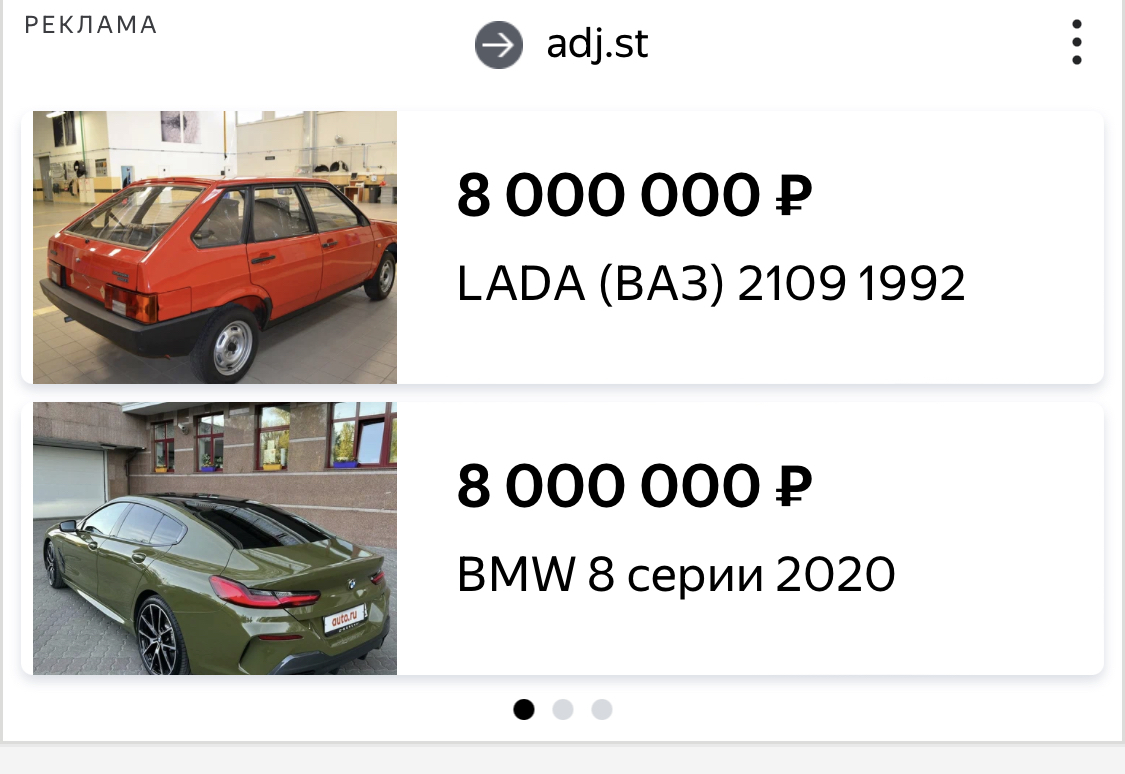Screen dimensions: 1125x774
Task: Open the ad's three-dot overflow menu
Action: coord(1076,42)
